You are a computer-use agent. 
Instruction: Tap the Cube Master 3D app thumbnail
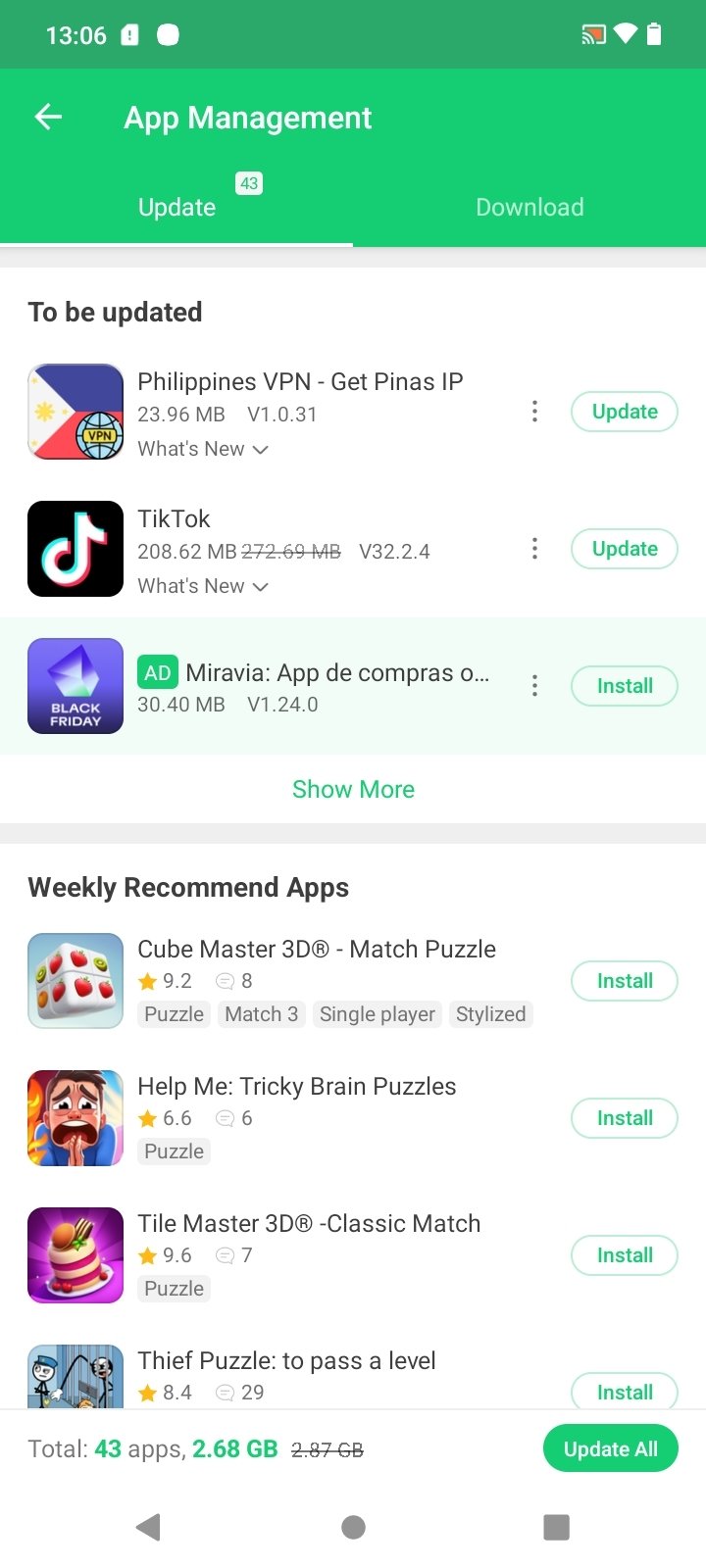(75, 979)
